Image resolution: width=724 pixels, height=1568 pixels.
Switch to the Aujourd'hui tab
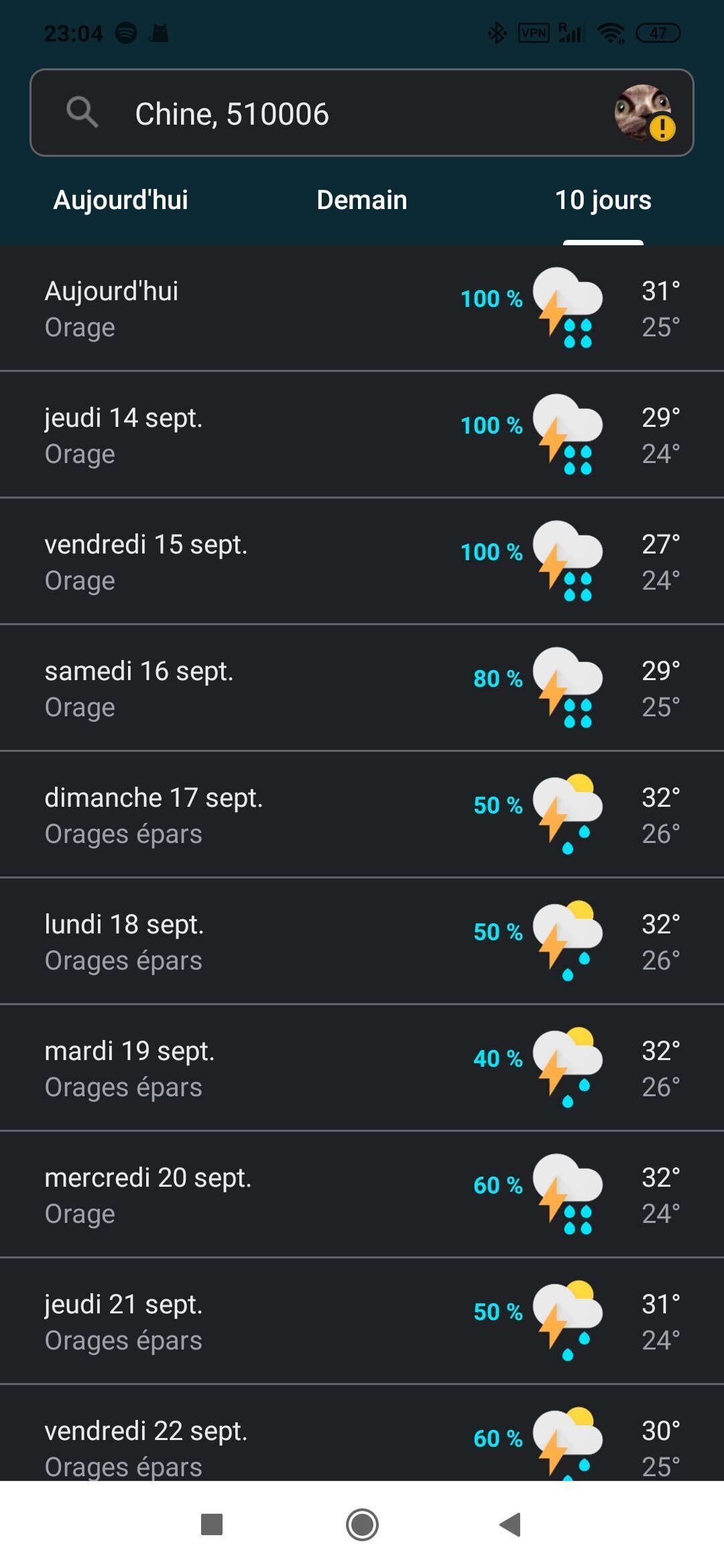[x=121, y=200]
